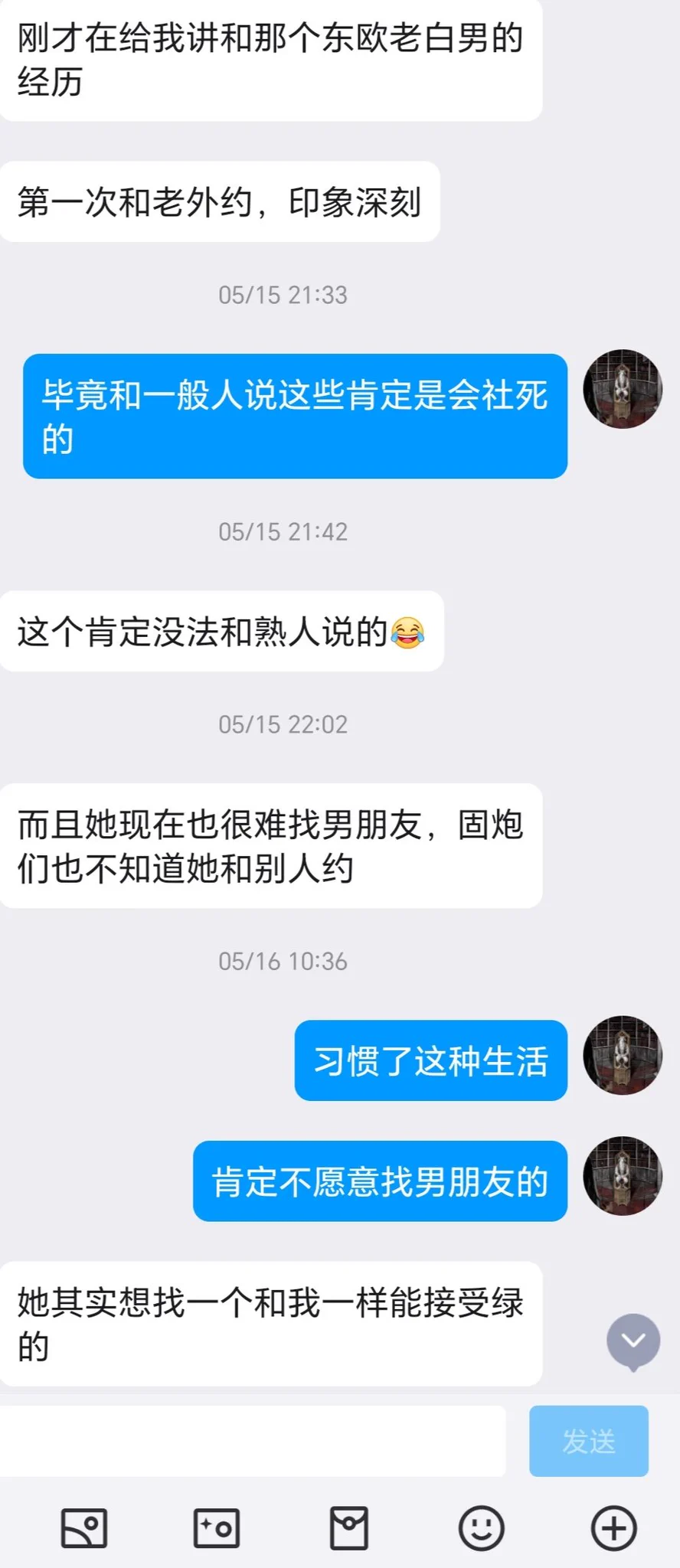This screenshot has width=680, height=1568.
Task: Open the photo gallery picker icon
Action: 83,1528
